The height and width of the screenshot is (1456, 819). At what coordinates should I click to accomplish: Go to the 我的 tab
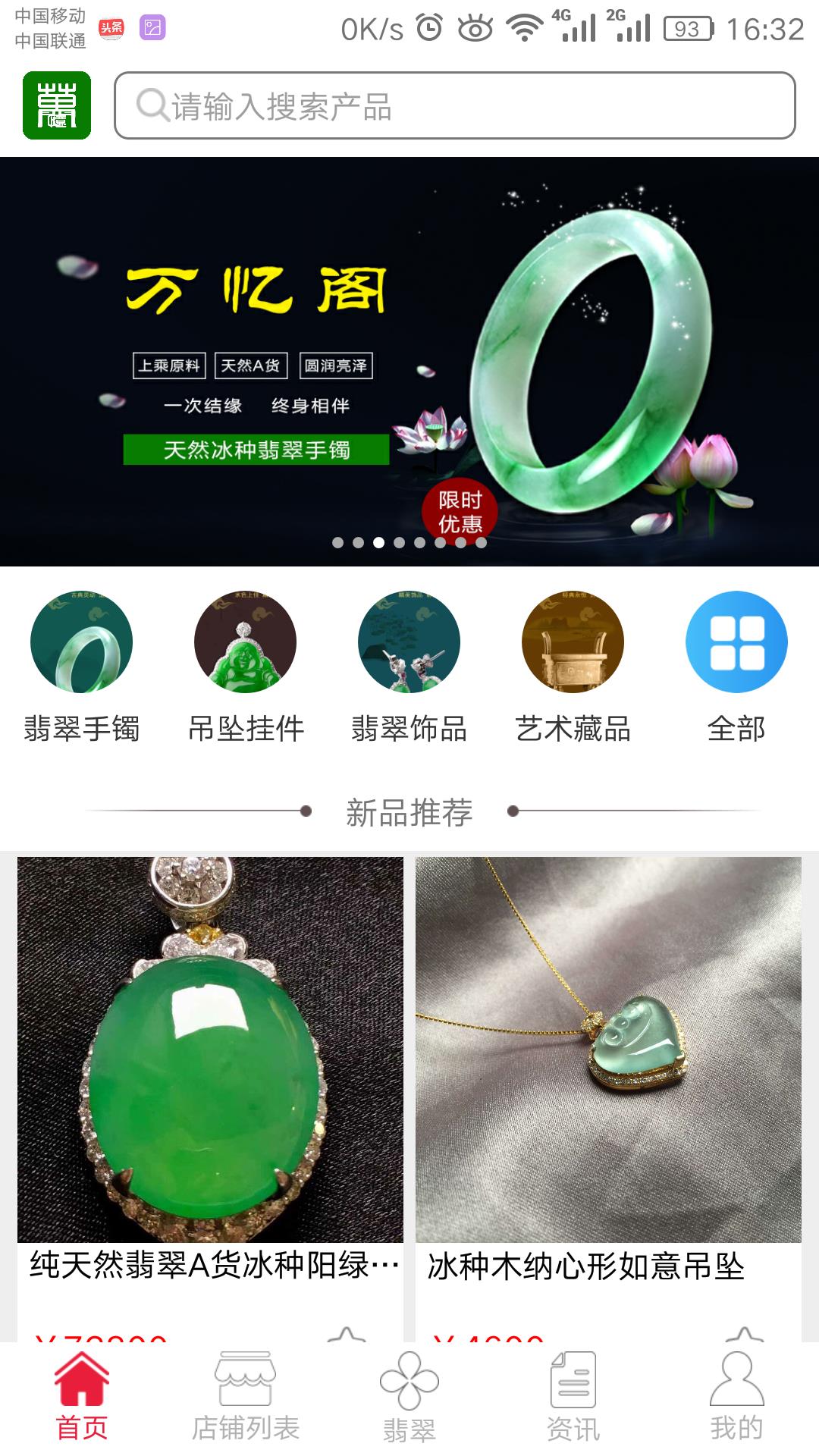tap(736, 1397)
